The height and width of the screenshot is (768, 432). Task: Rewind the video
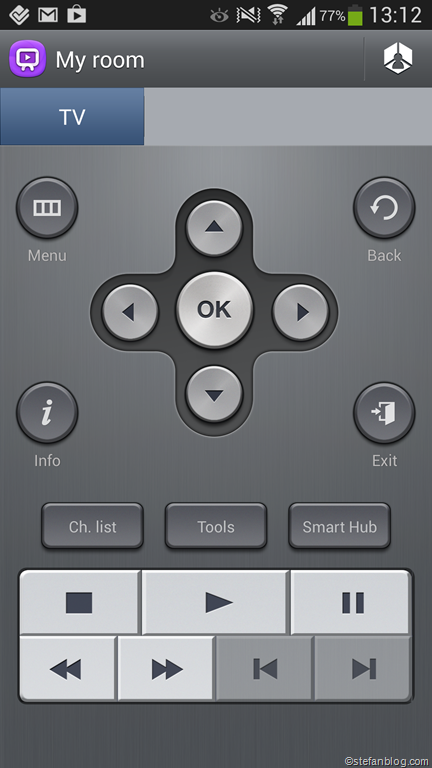pyautogui.click(x=68, y=669)
